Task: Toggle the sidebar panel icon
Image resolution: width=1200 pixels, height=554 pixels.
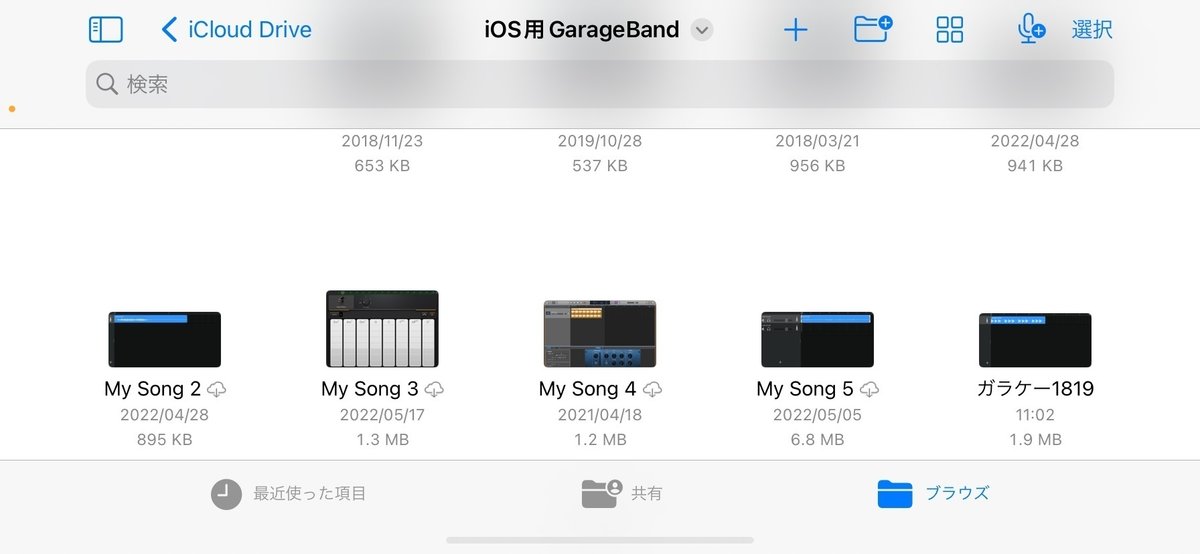Action: click(x=106, y=30)
